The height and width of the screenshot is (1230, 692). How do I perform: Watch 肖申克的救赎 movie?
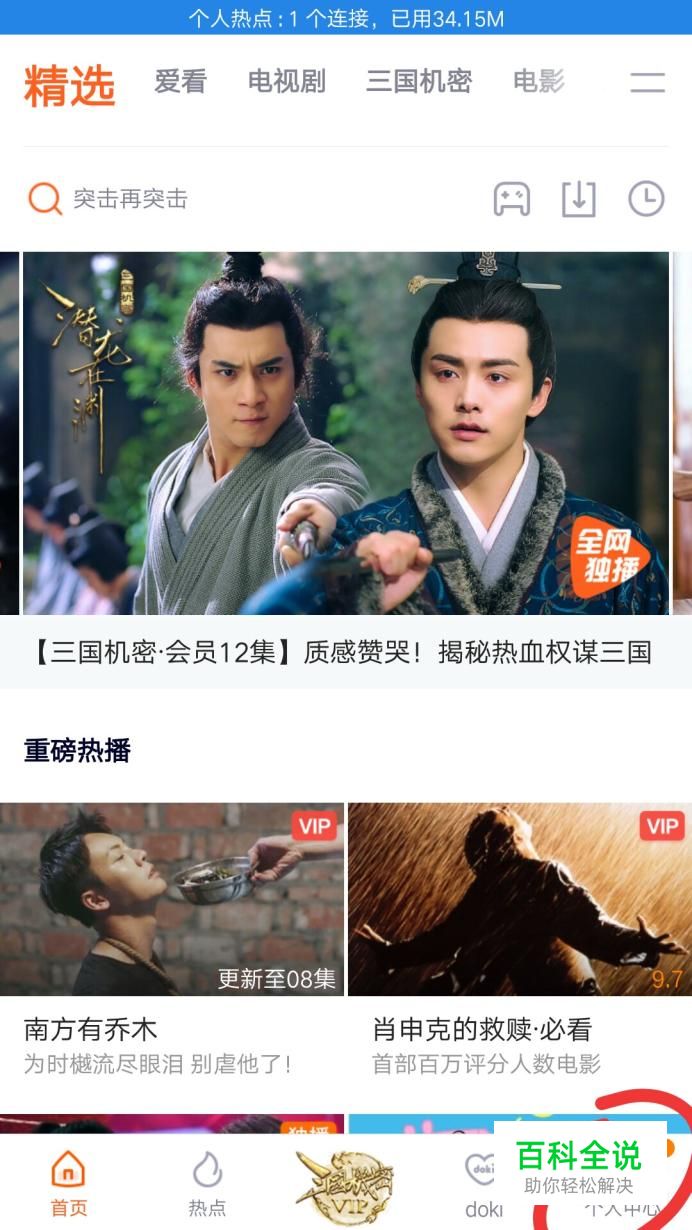pos(519,899)
